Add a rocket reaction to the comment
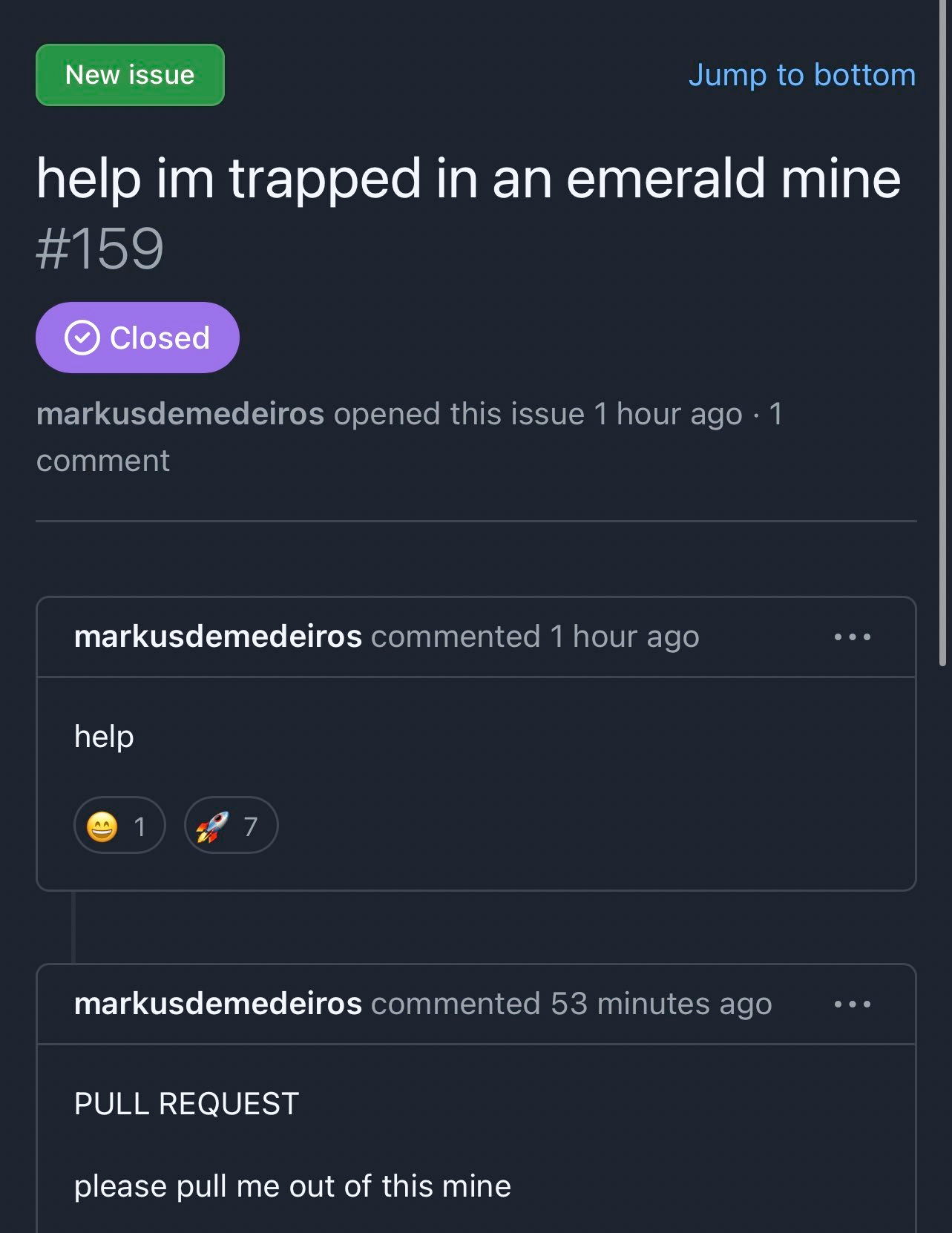 [231, 825]
